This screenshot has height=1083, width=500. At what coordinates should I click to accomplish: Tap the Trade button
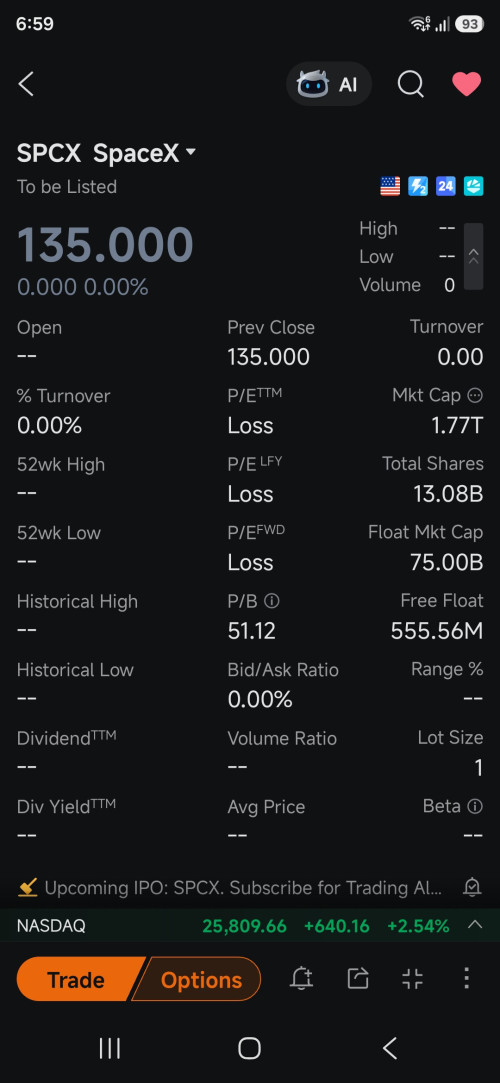(77, 979)
